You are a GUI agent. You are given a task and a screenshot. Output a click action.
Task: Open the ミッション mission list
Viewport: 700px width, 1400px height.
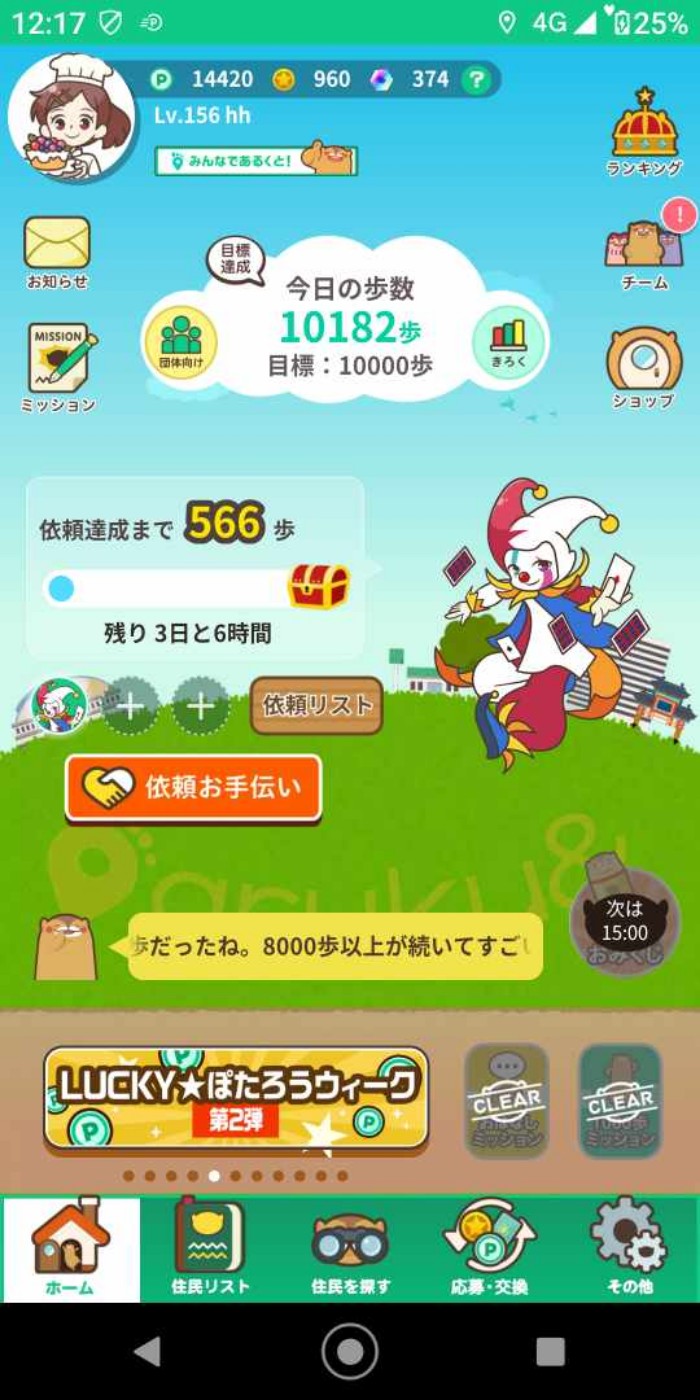59,366
